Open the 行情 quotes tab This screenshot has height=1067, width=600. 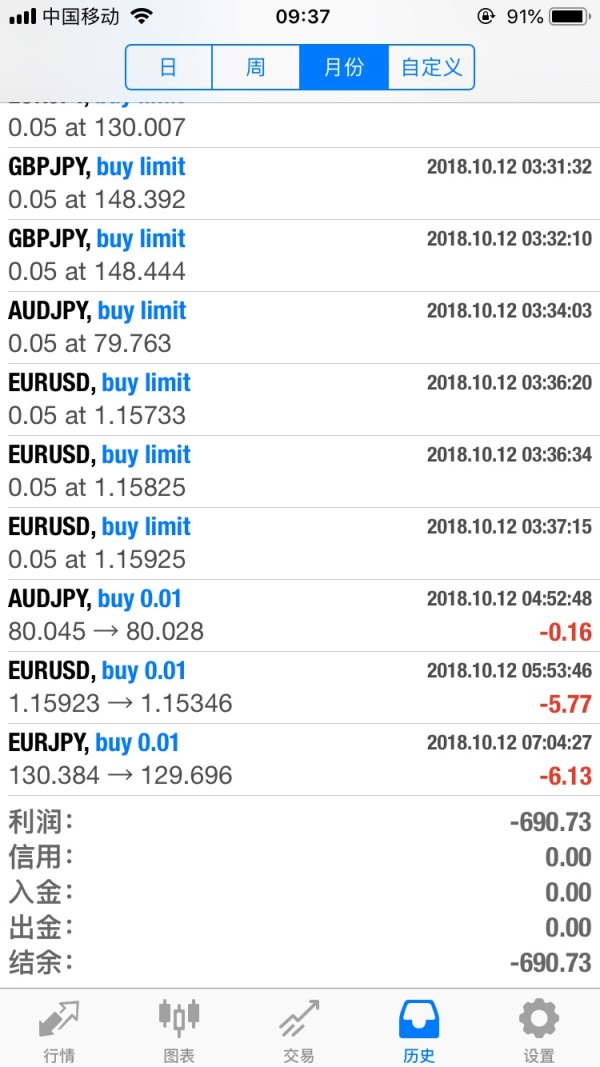click(59, 1029)
